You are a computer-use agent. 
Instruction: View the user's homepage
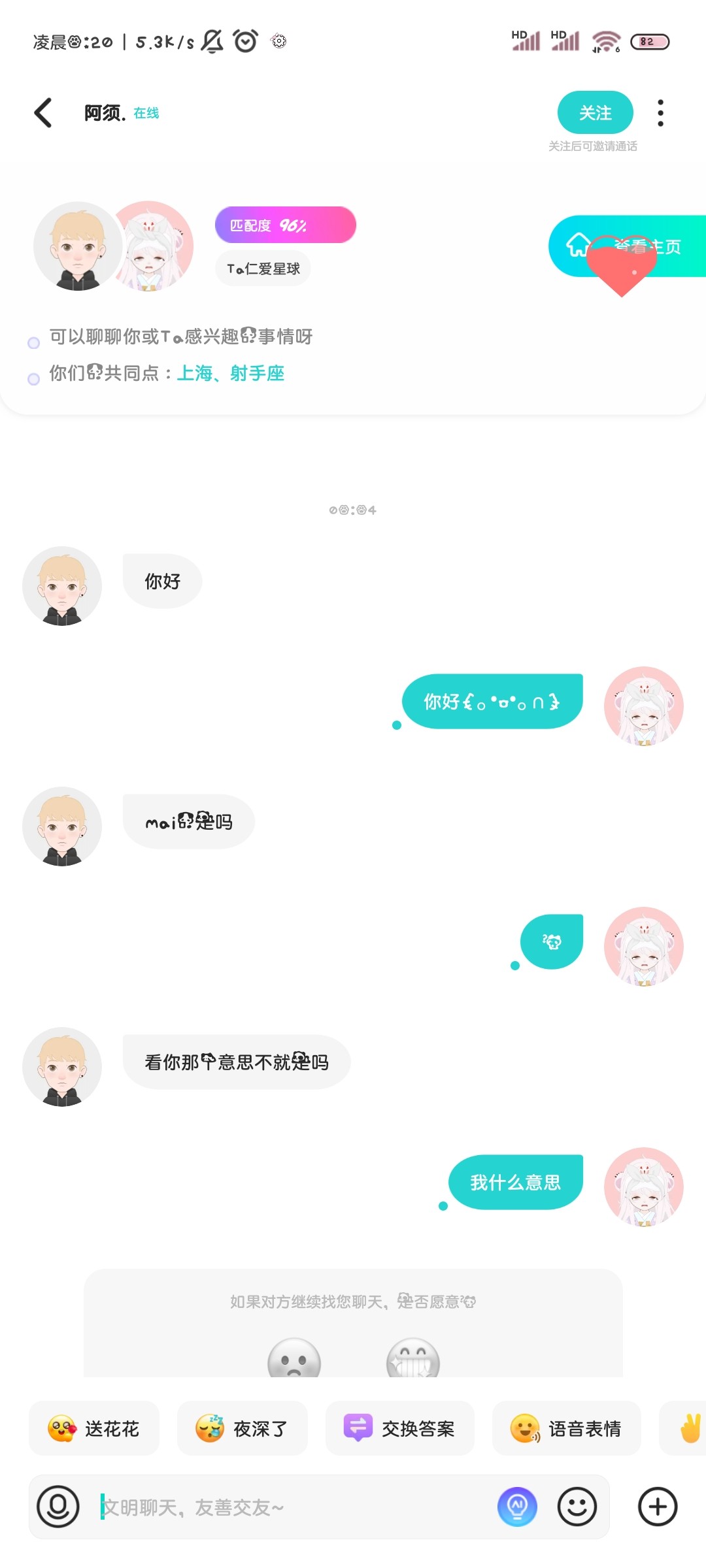click(x=628, y=246)
